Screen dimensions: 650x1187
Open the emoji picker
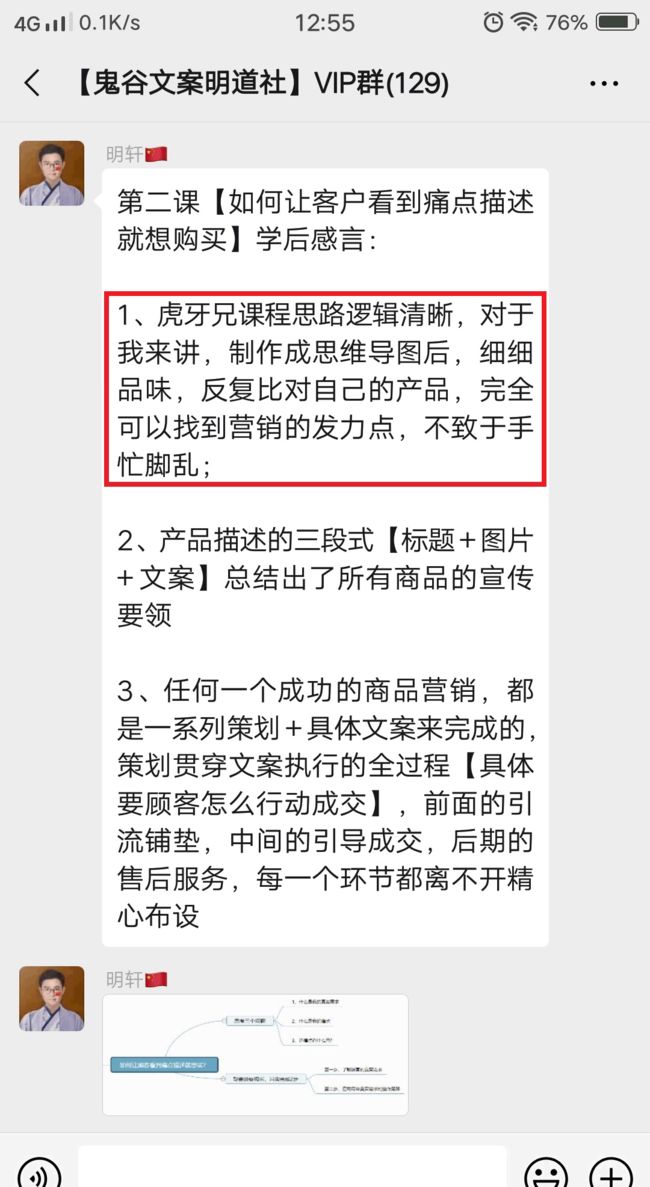(545, 1170)
